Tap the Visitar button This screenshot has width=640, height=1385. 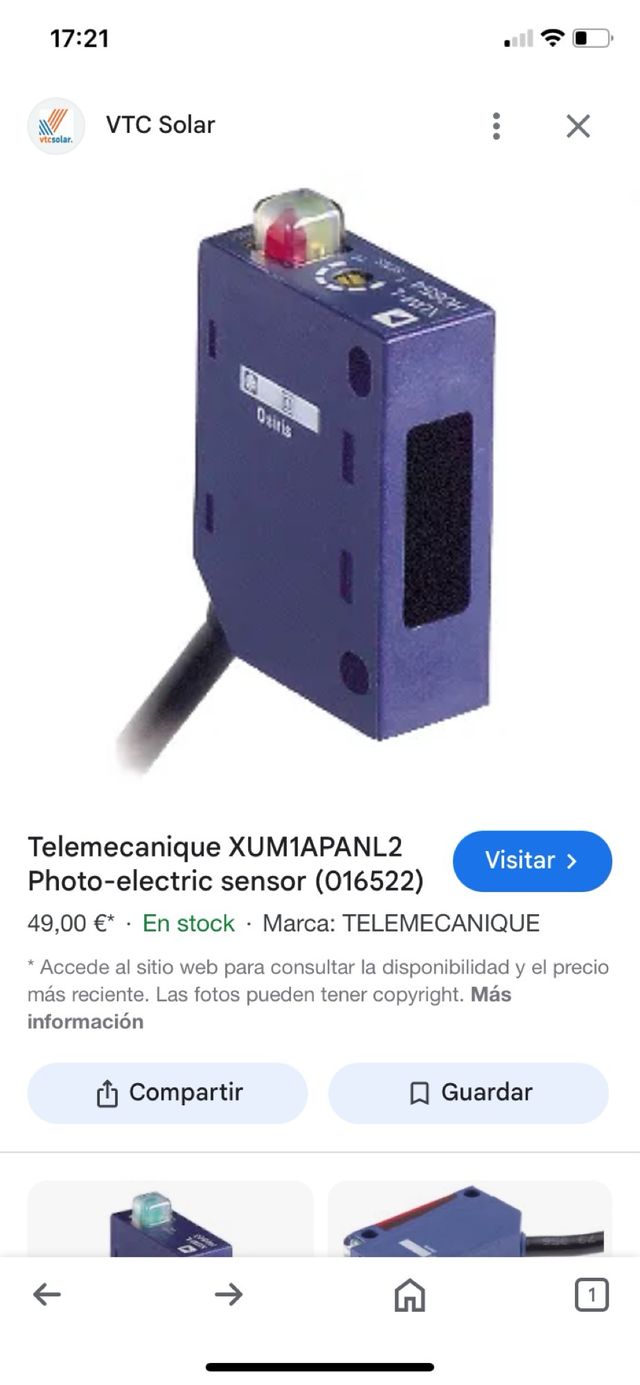point(532,861)
